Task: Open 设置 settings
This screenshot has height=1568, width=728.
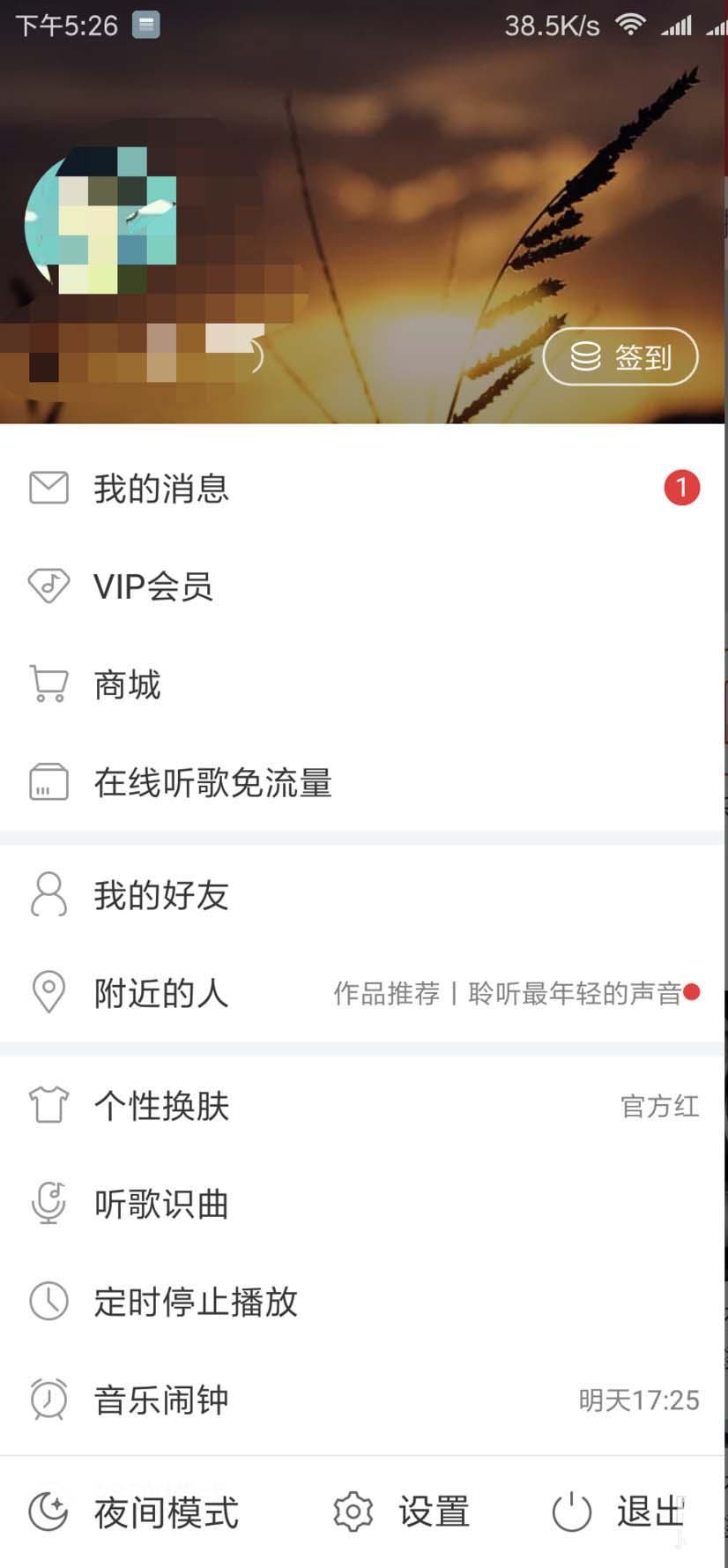Action: tap(402, 1512)
